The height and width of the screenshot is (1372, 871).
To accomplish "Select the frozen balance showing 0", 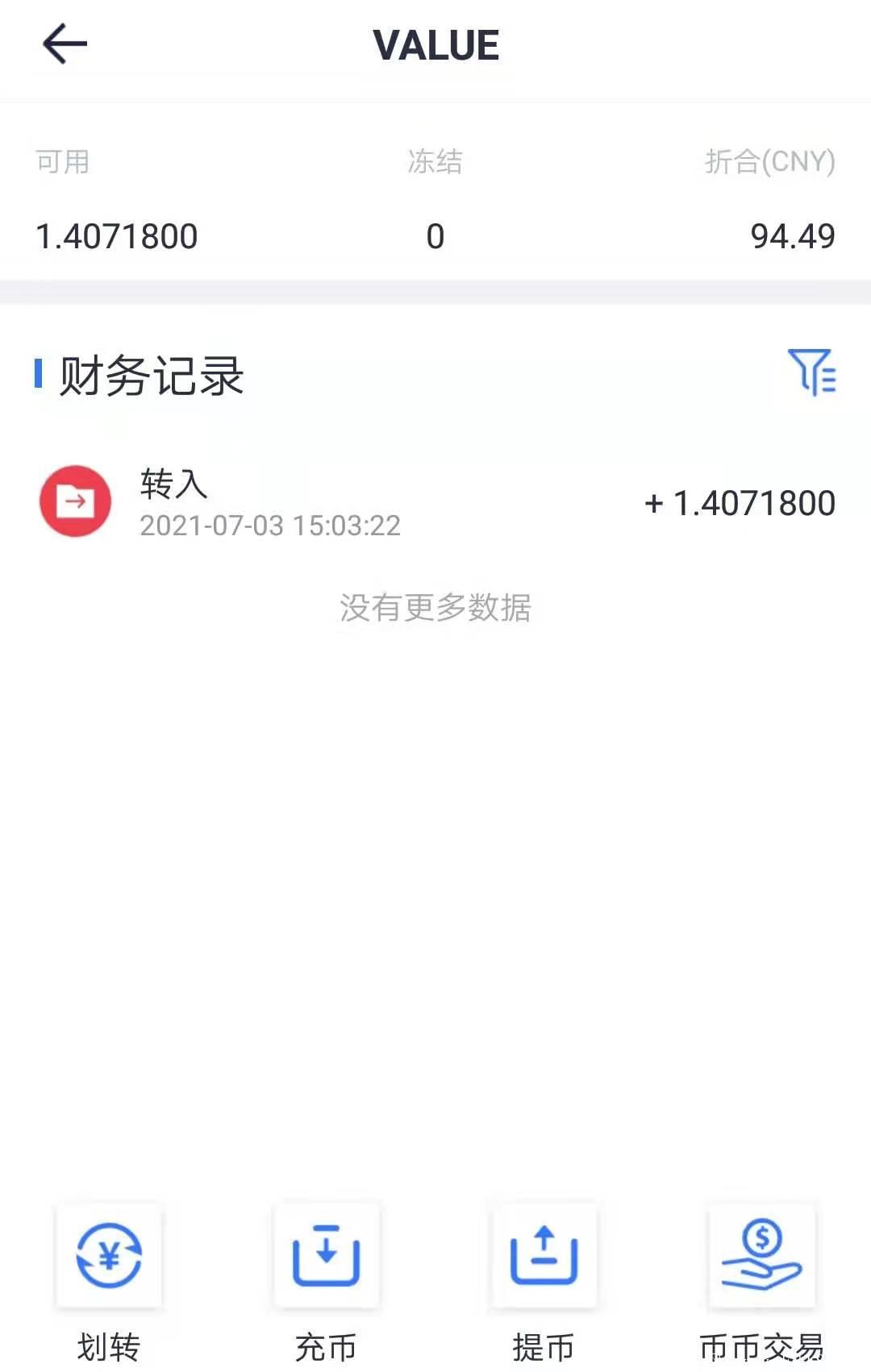I will click(x=432, y=235).
